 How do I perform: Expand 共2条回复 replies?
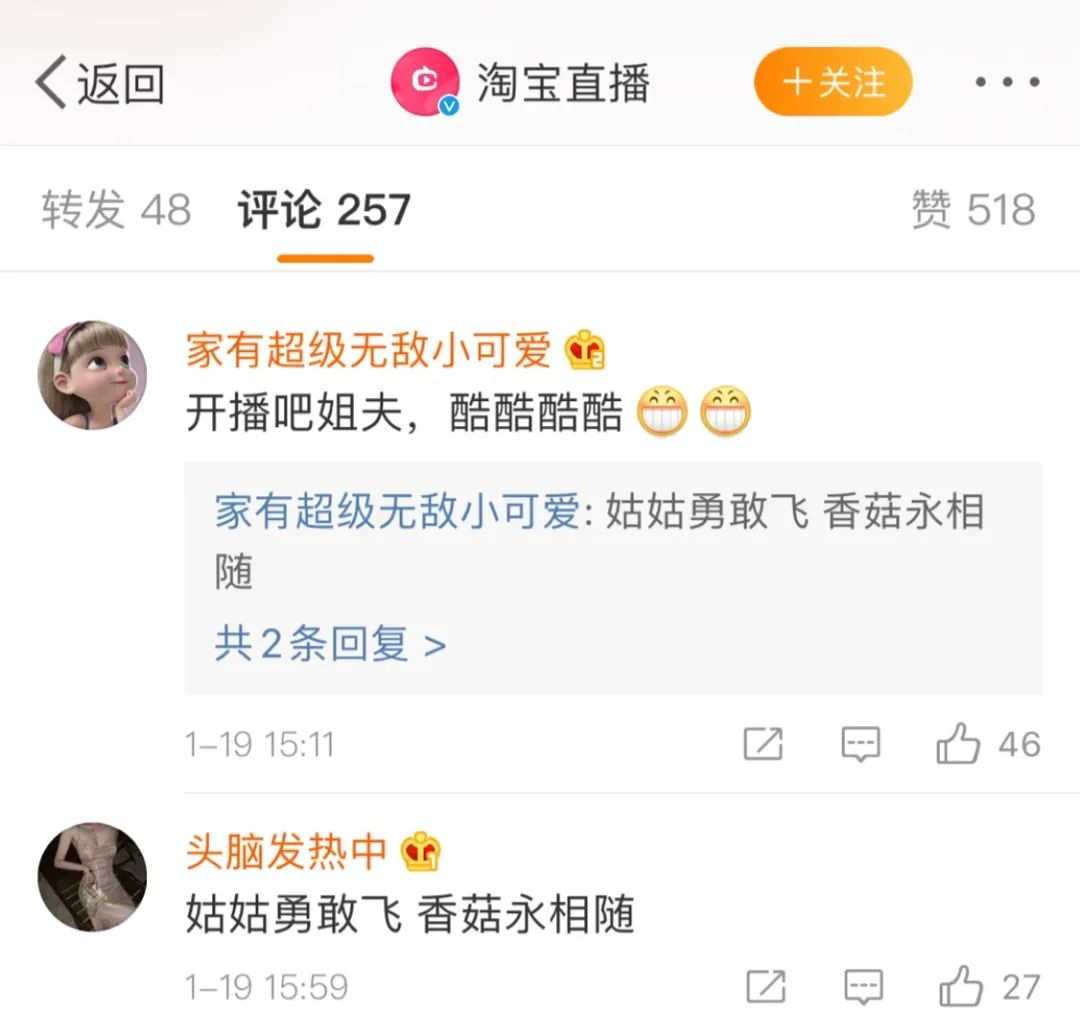click(330, 645)
